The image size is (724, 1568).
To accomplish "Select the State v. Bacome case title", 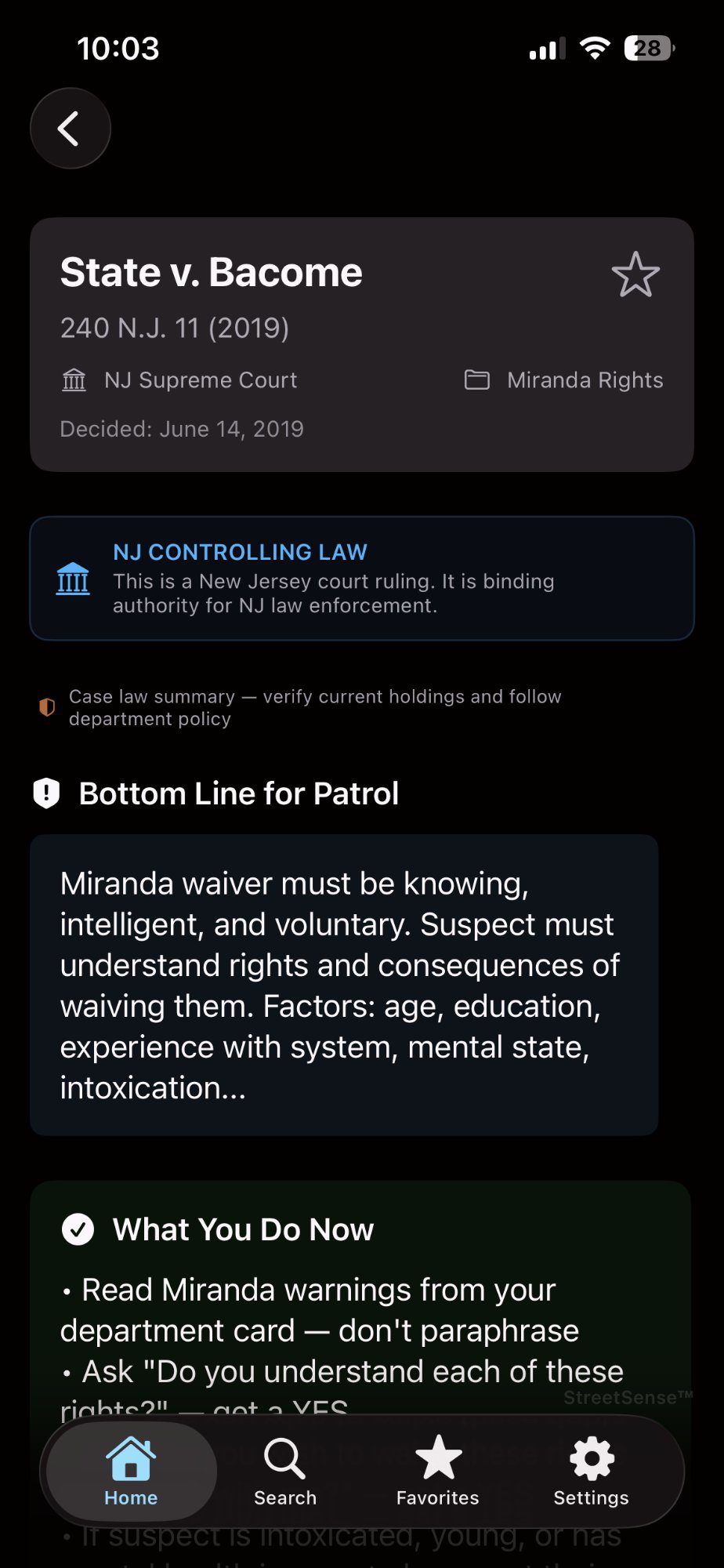I will [x=212, y=271].
